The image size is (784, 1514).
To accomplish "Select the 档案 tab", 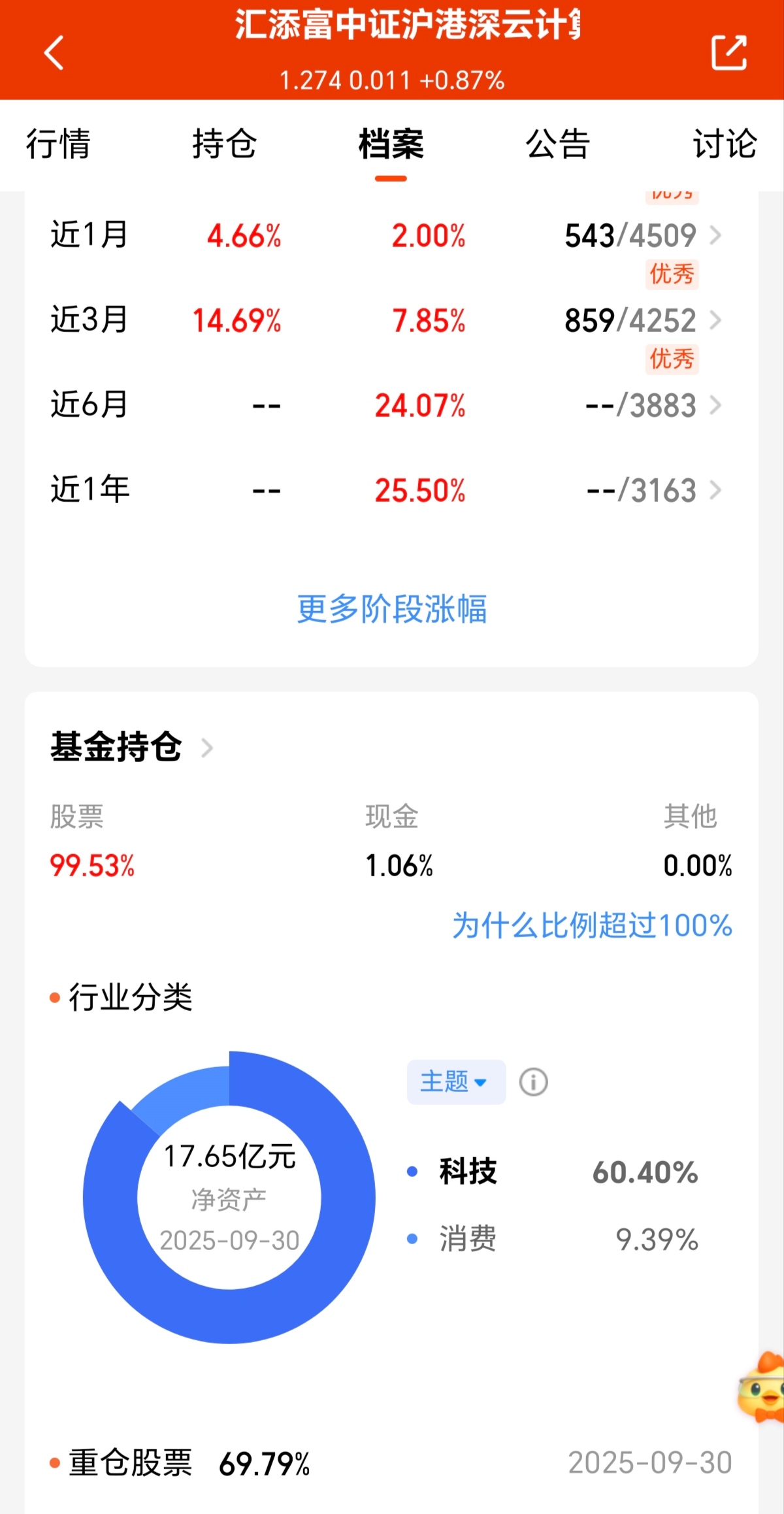I will pyautogui.click(x=391, y=144).
